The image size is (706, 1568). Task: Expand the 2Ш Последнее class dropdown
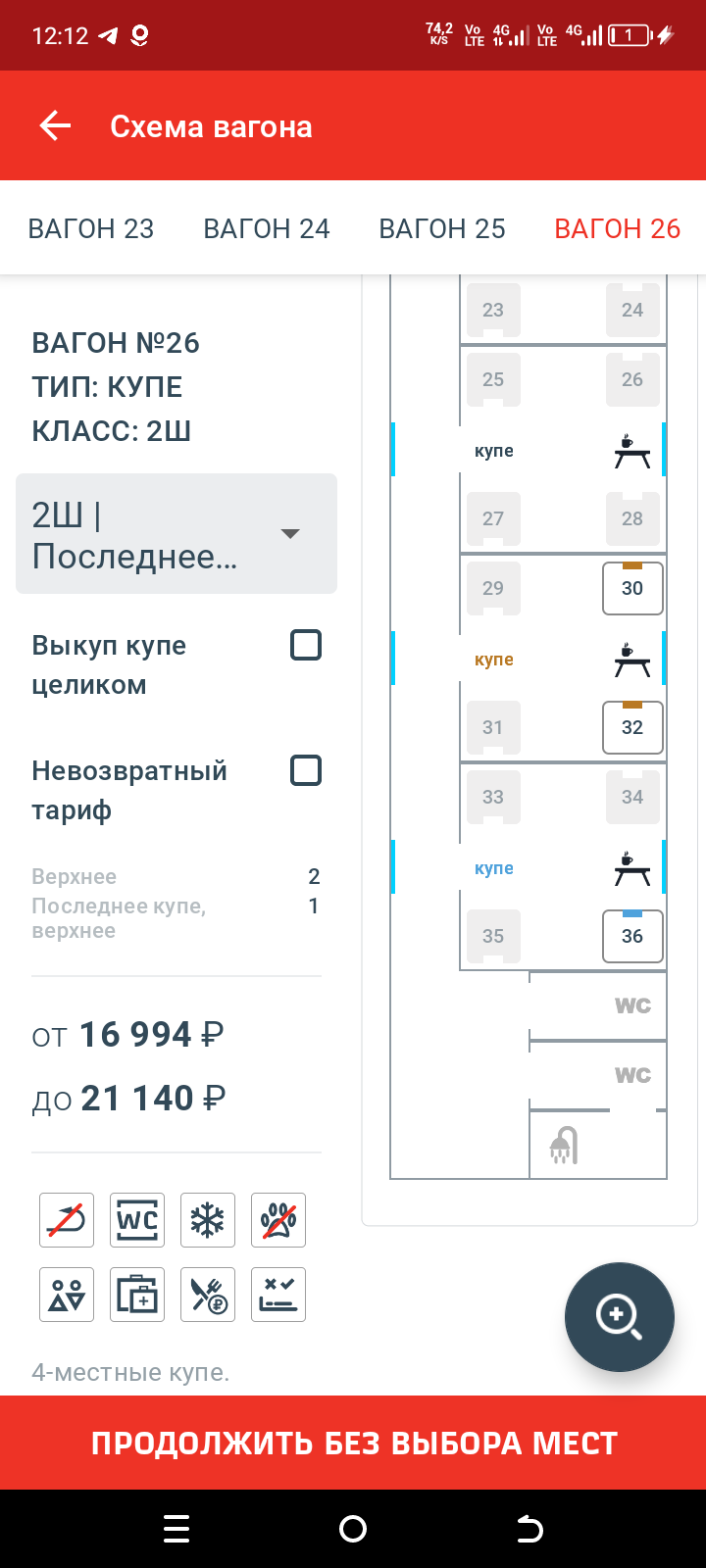click(176, 534)
